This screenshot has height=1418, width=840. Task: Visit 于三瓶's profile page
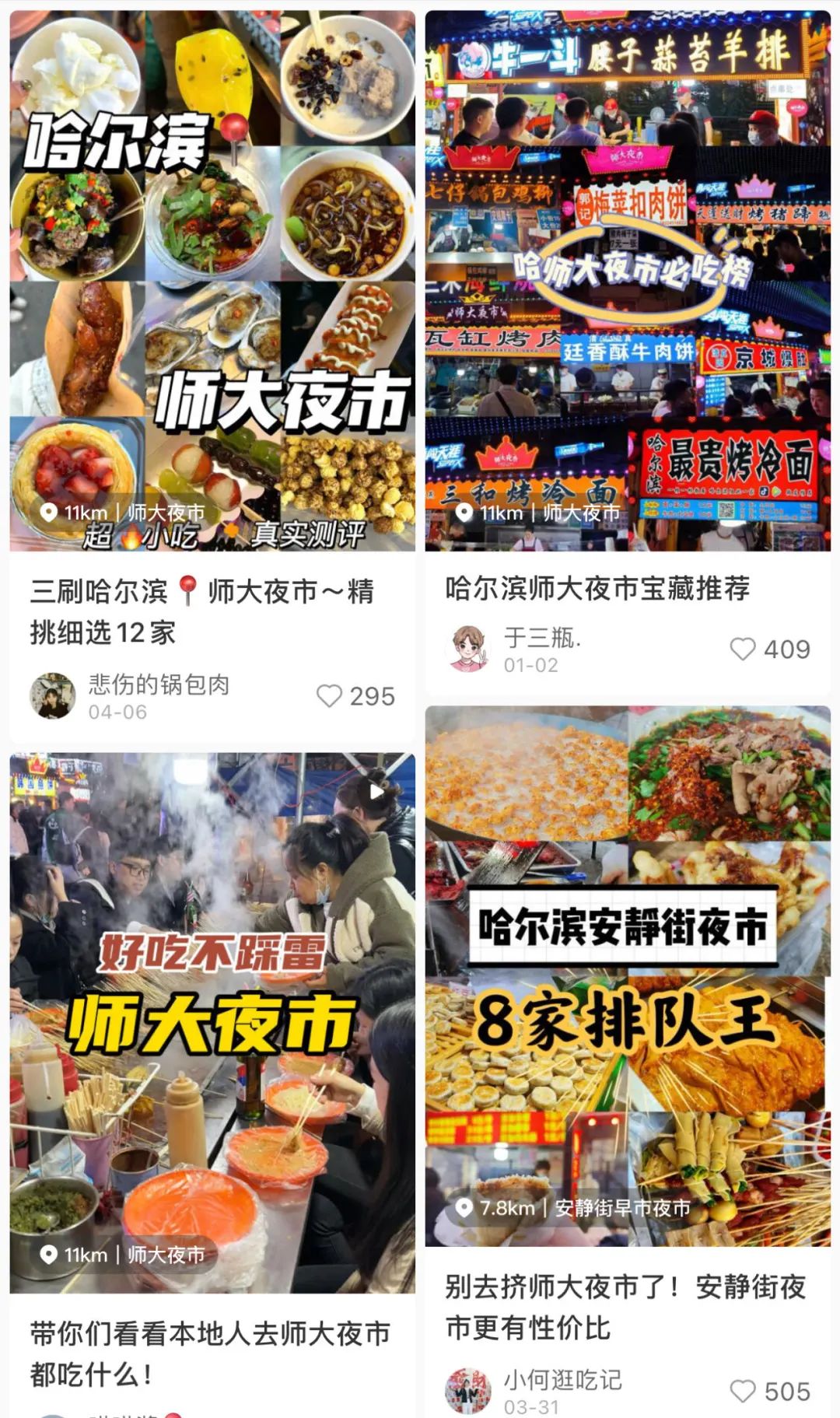[468, 649]
